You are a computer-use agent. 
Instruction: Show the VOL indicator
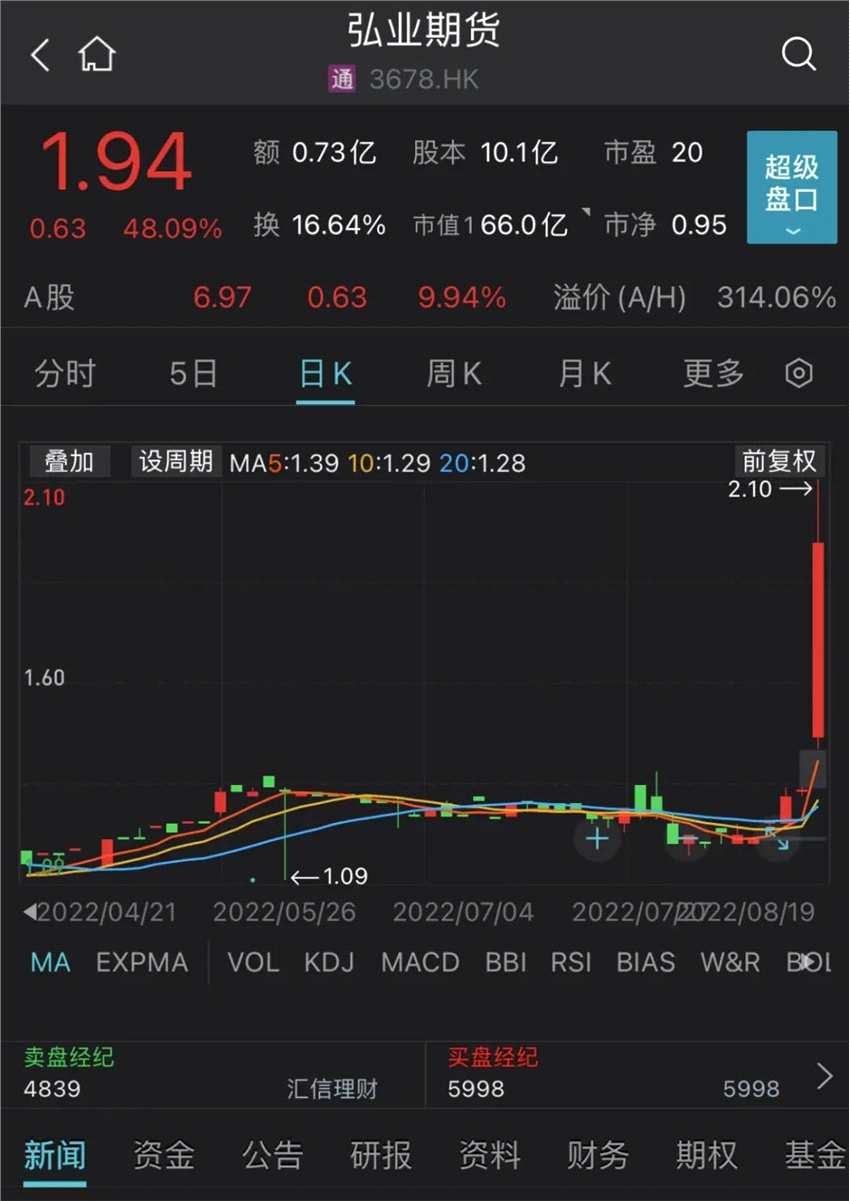coord(253,963)
